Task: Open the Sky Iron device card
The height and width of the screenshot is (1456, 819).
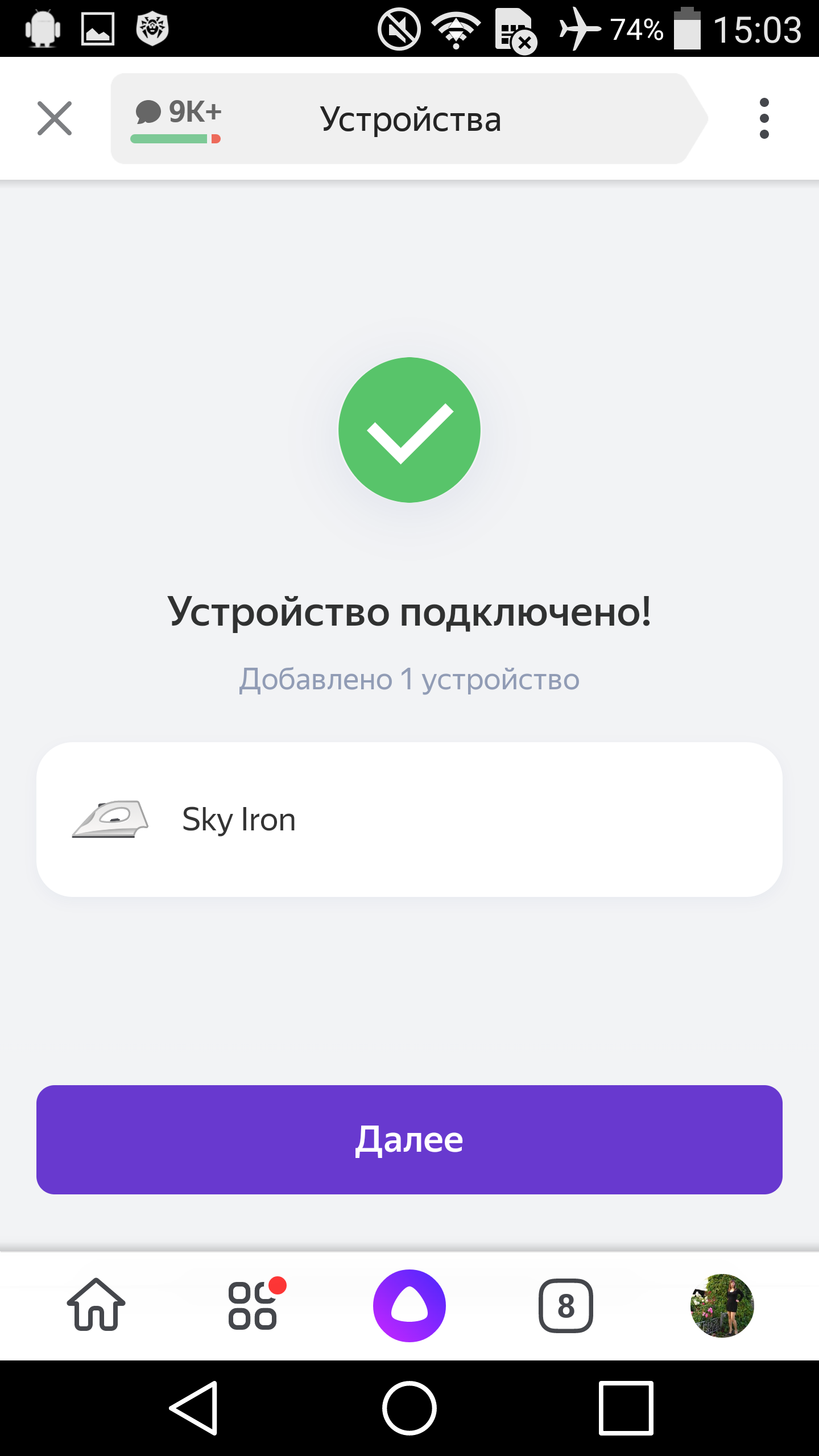Action: (409, 819)
